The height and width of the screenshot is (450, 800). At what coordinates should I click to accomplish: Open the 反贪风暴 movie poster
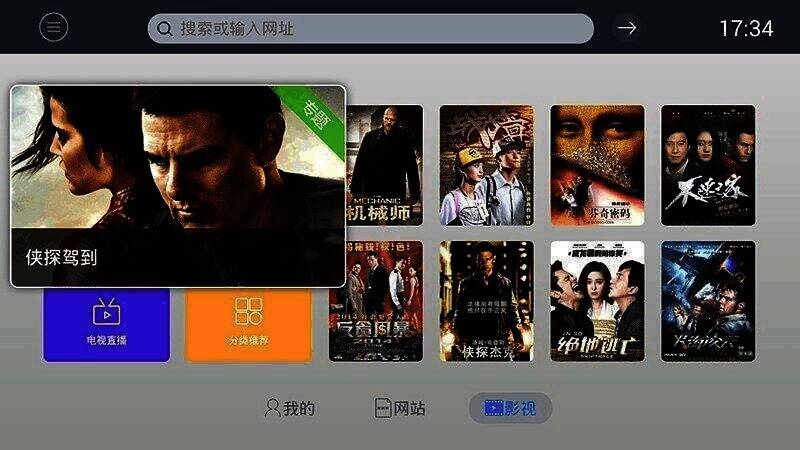pos(376,301)
